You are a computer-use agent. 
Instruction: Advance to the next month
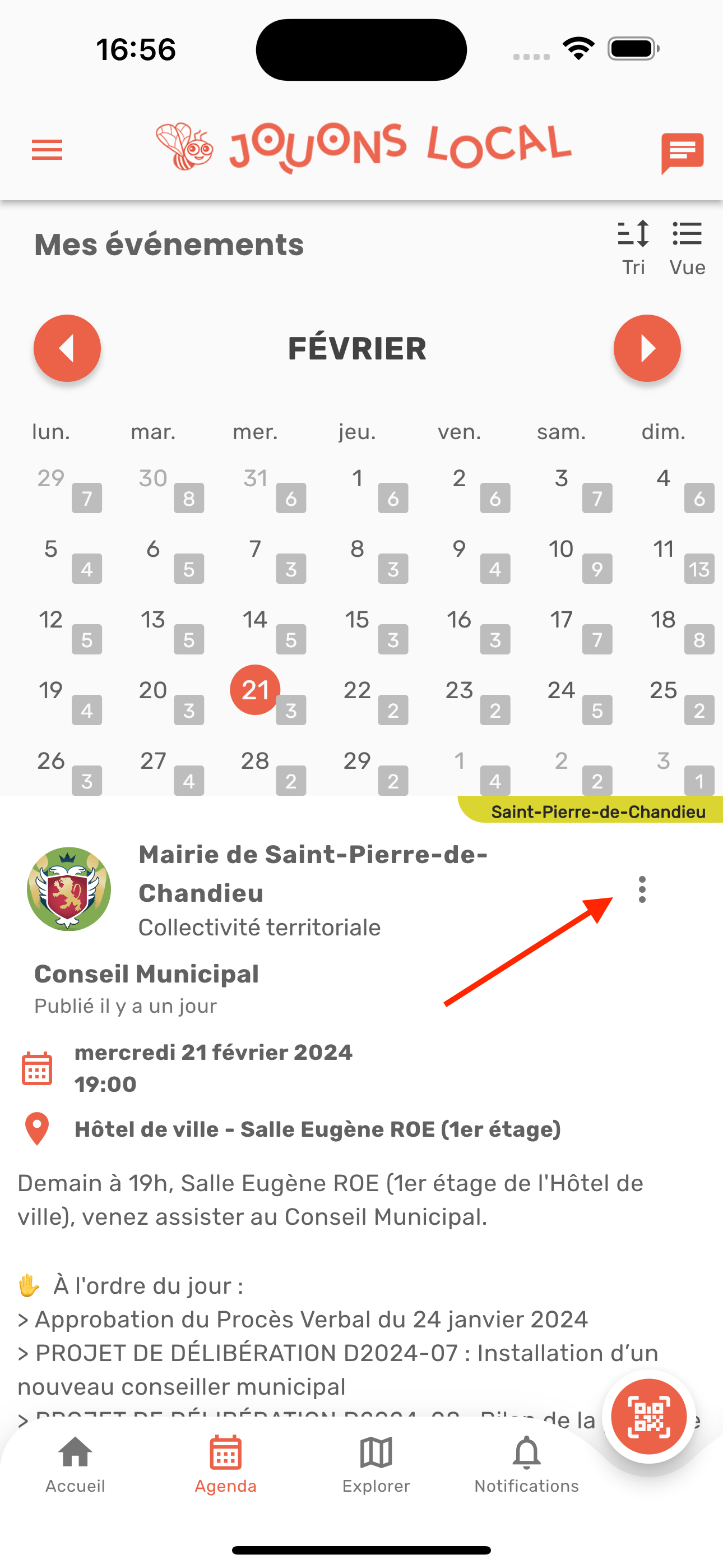coord(647,348)
